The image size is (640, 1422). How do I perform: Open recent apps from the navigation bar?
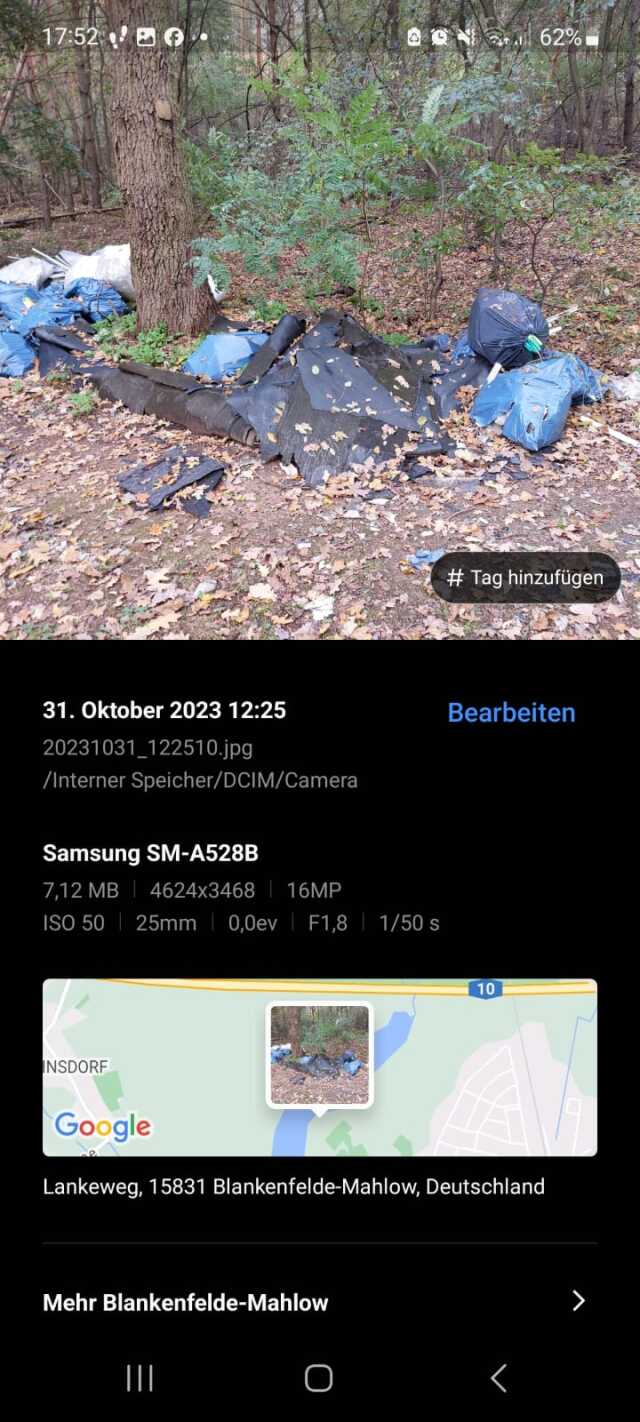[x=140, y=1378]
